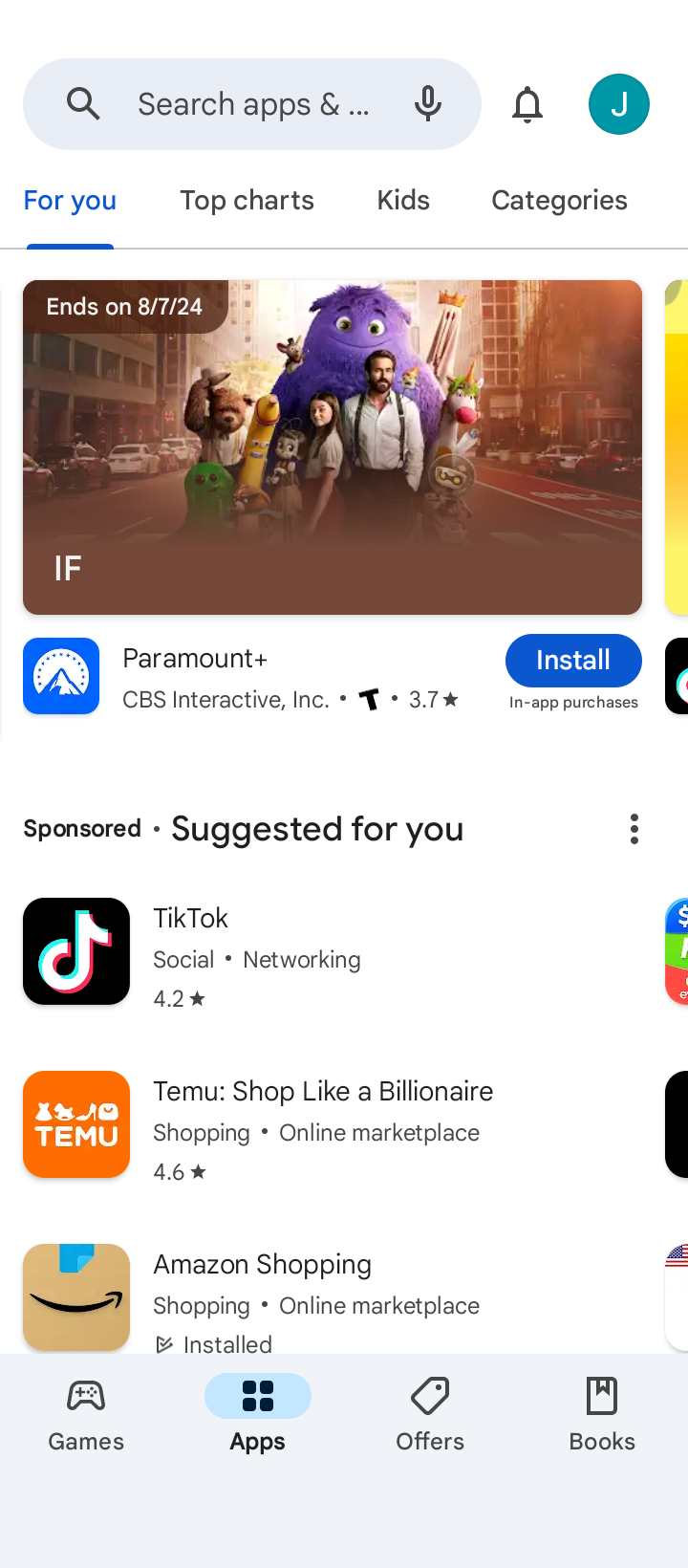Screen dimensions: 688x1568
Task: Open the account profile avatar
Action: coord(619,104)
